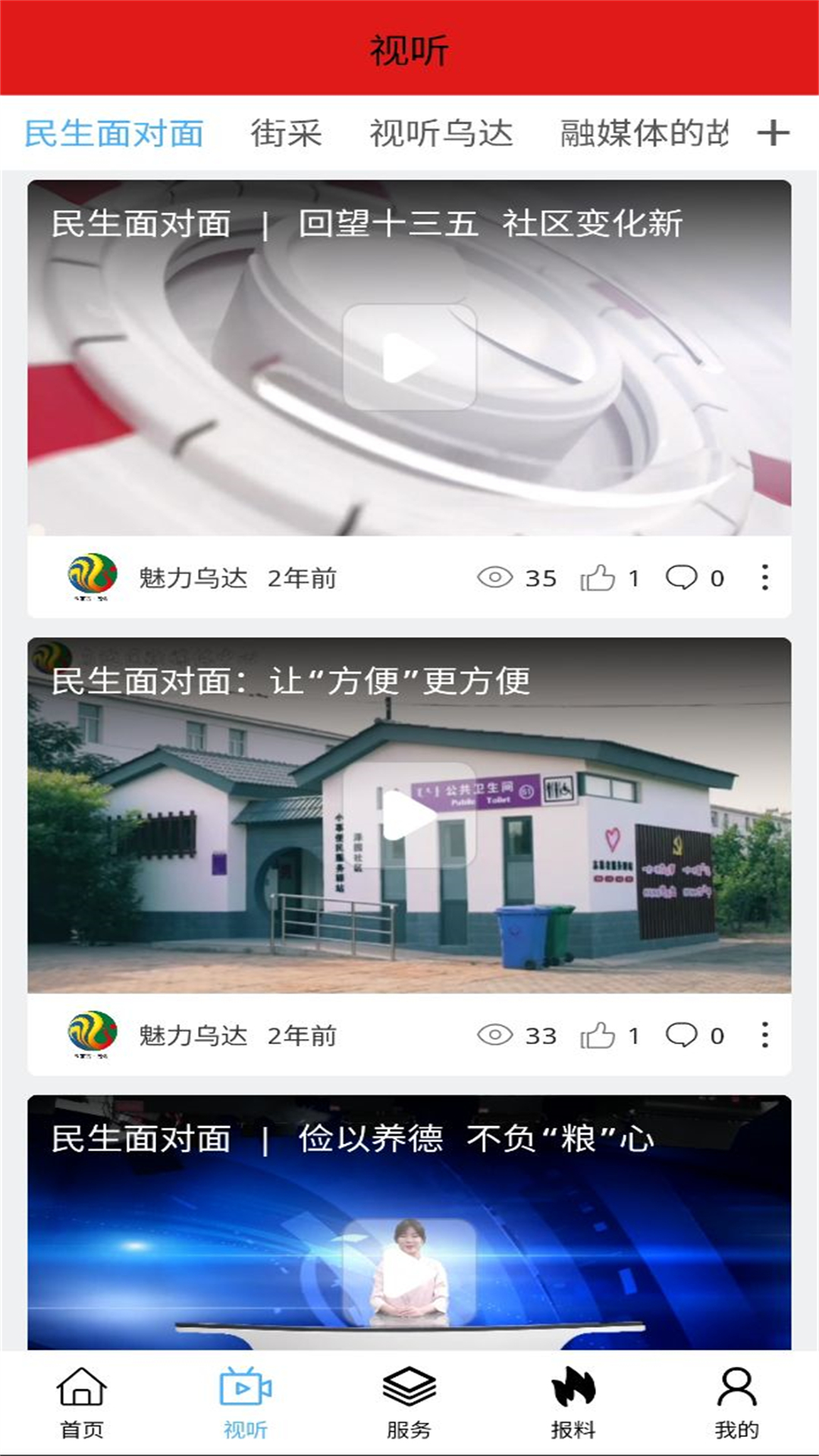Play the 回望十三五 社区变化新 video
The width and height of the screenshot is (819, 1456).
(x=409, y=357)
